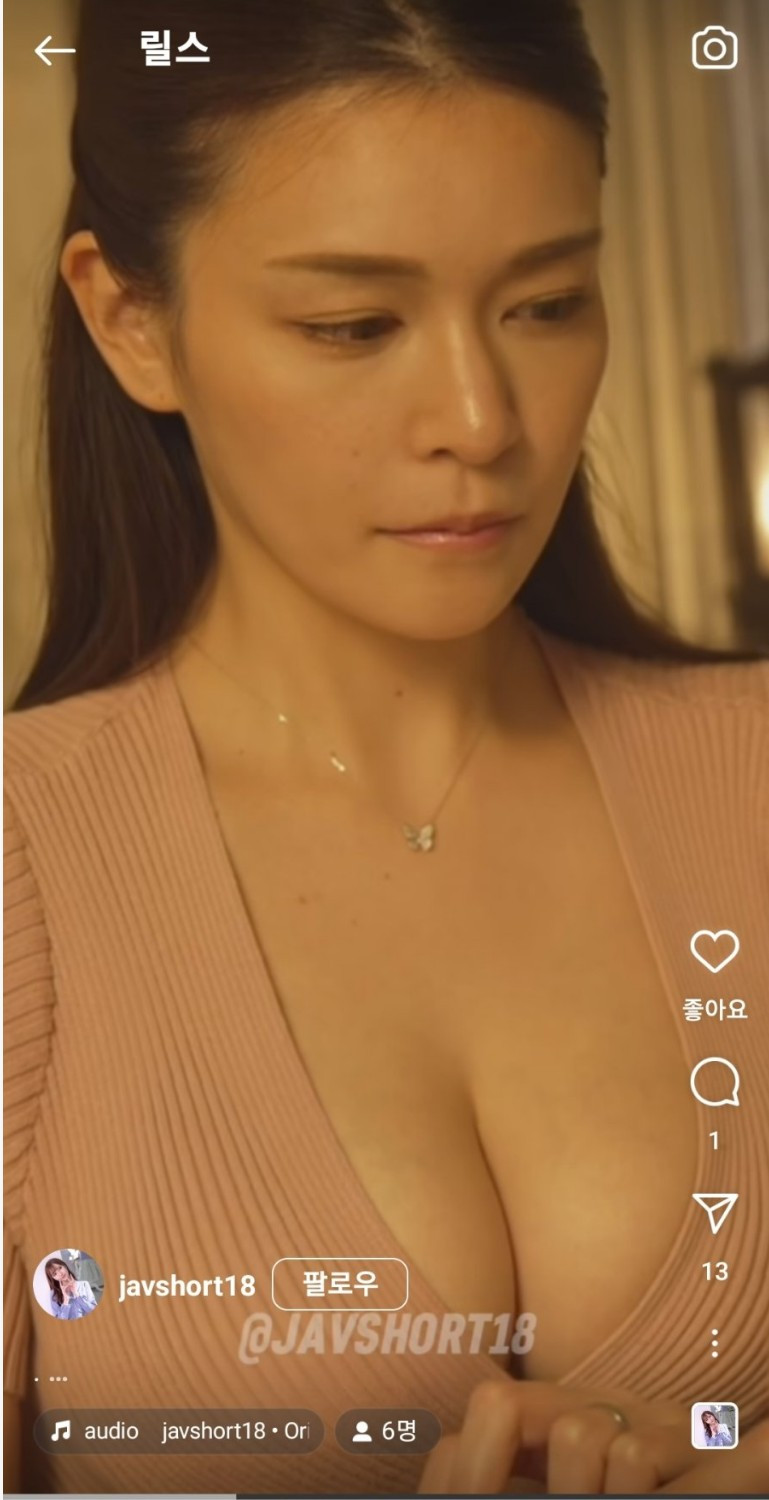Tap the 팔로우 button to follow javshort18
769x1500 pixels.
(340, 1284)
